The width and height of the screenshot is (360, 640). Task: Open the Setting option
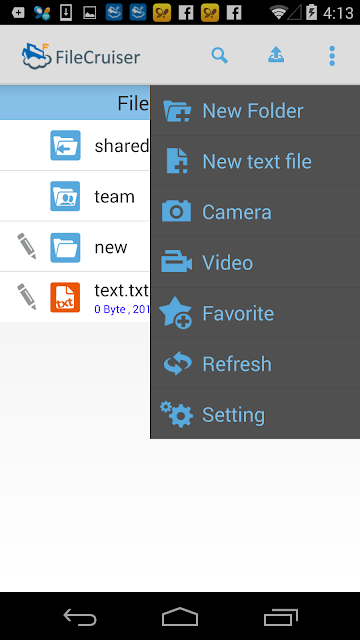tap(255, 414)
